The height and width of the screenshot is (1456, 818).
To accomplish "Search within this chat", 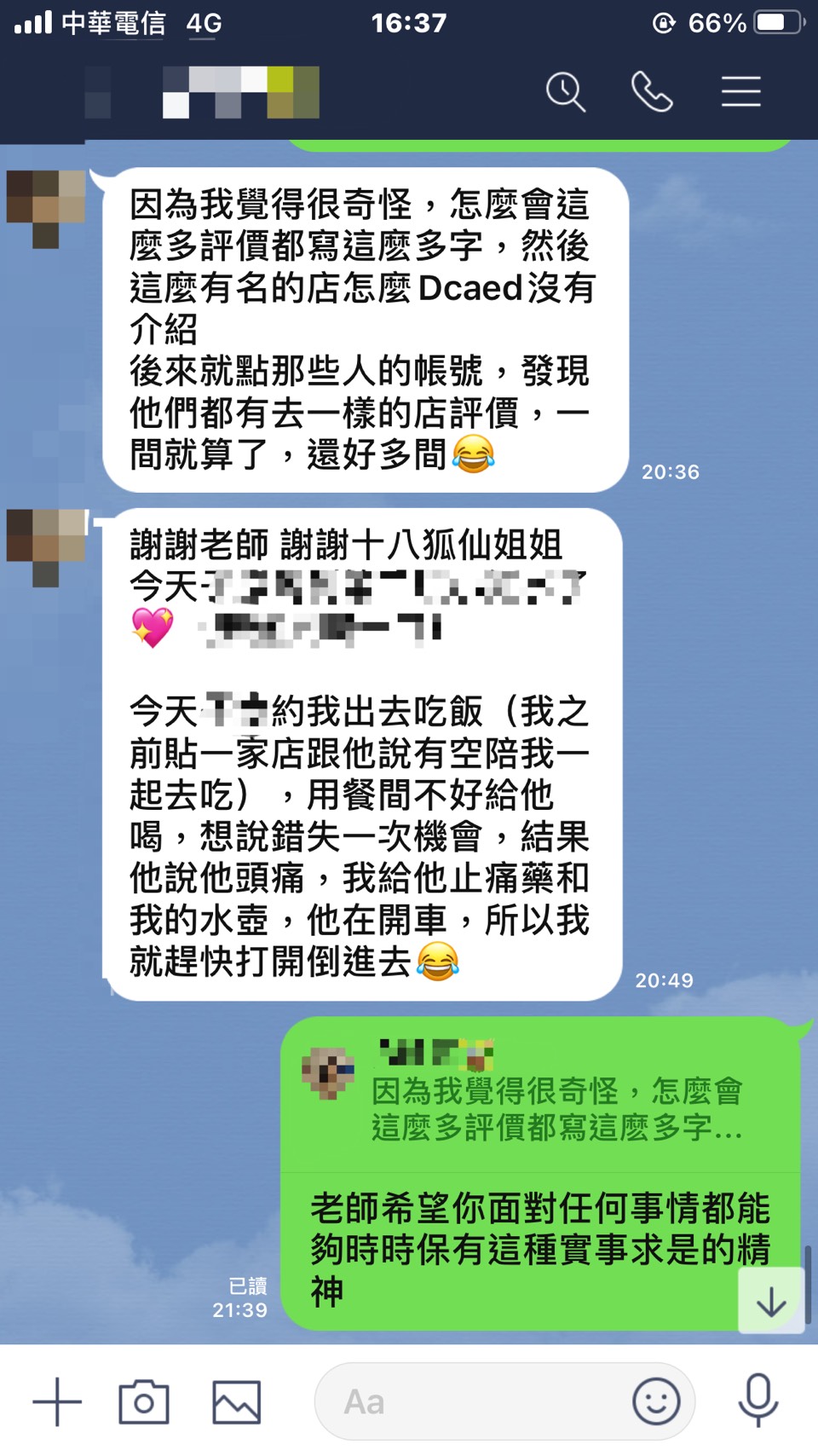I will tap(566, 91).
